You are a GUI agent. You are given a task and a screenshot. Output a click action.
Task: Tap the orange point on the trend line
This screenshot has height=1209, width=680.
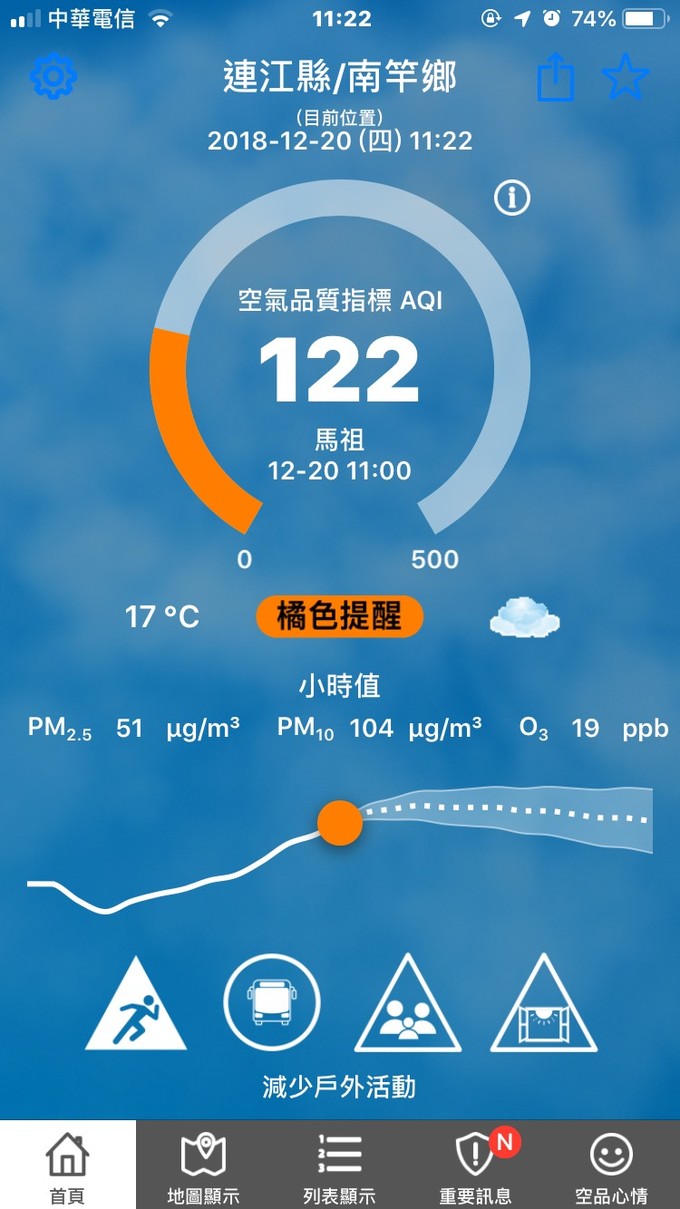[340, 822]
